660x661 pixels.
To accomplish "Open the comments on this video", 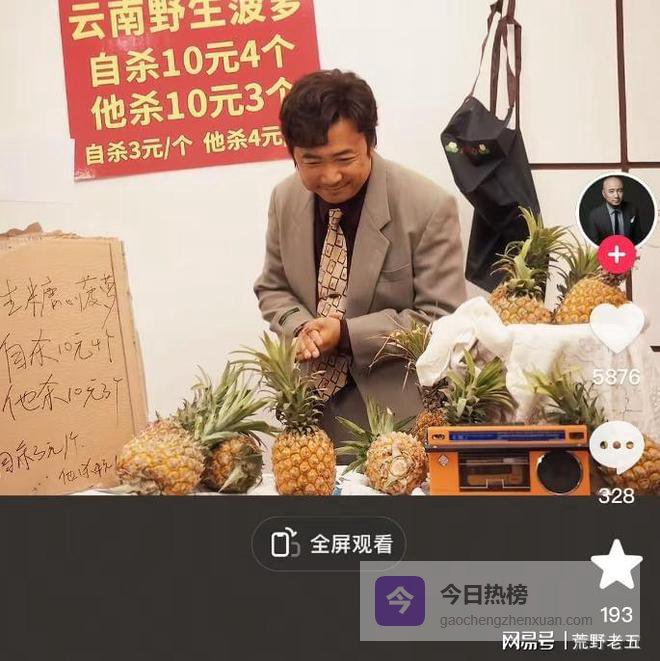I will pos(617,446).
